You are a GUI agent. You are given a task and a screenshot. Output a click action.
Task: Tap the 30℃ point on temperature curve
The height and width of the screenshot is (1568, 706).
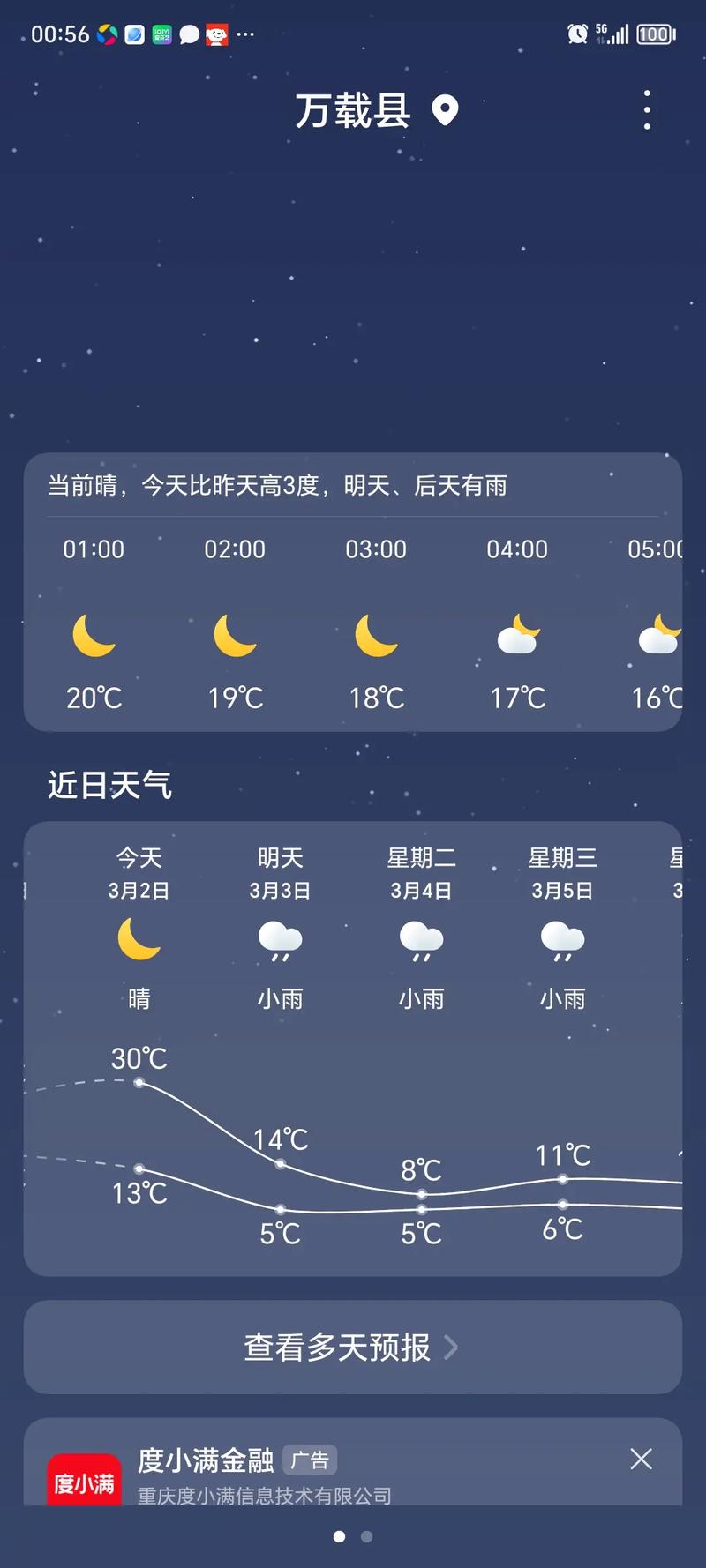(x=139, y=1083)
